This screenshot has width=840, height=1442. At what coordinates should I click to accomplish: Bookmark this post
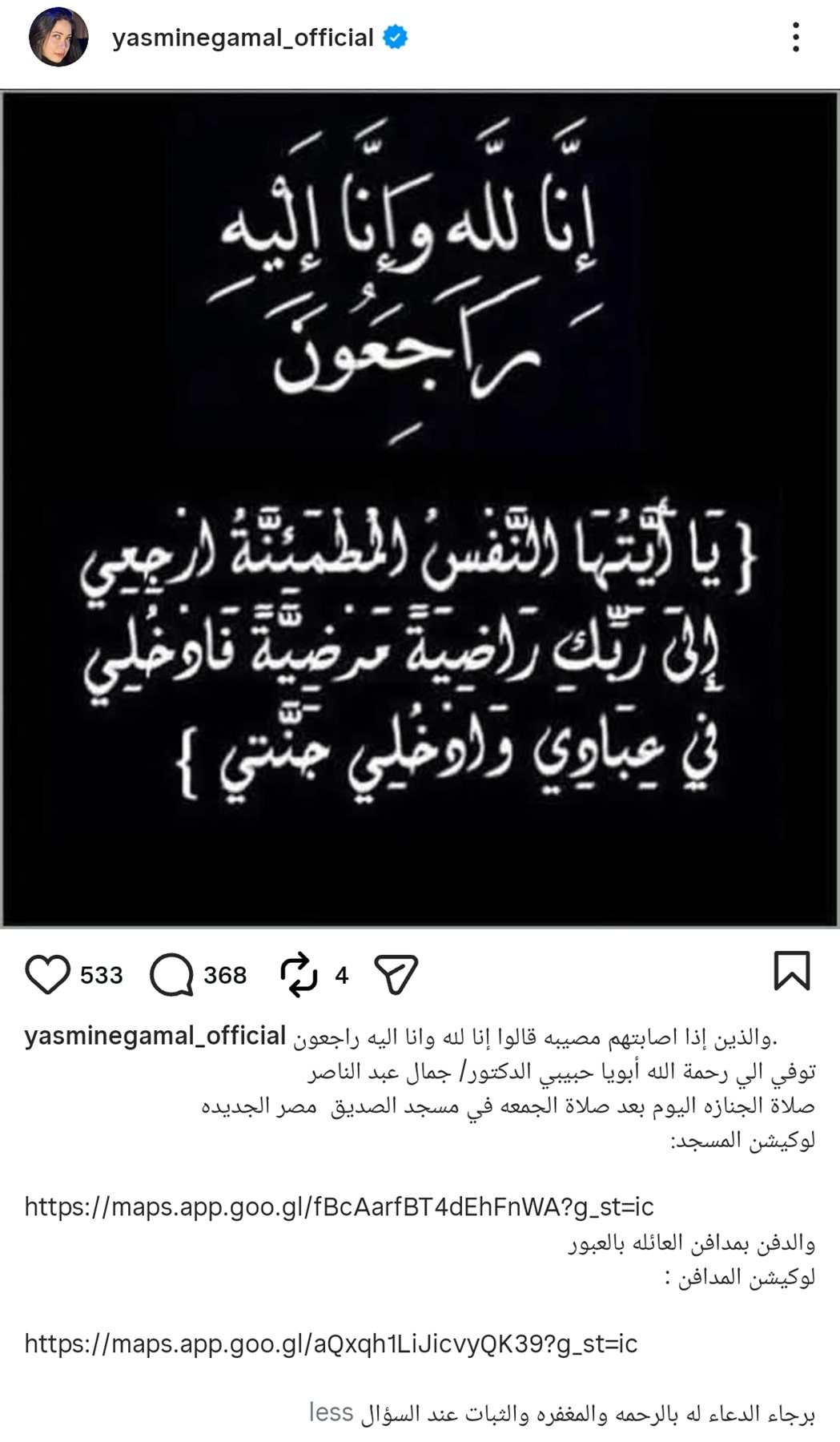coord(791,971)
